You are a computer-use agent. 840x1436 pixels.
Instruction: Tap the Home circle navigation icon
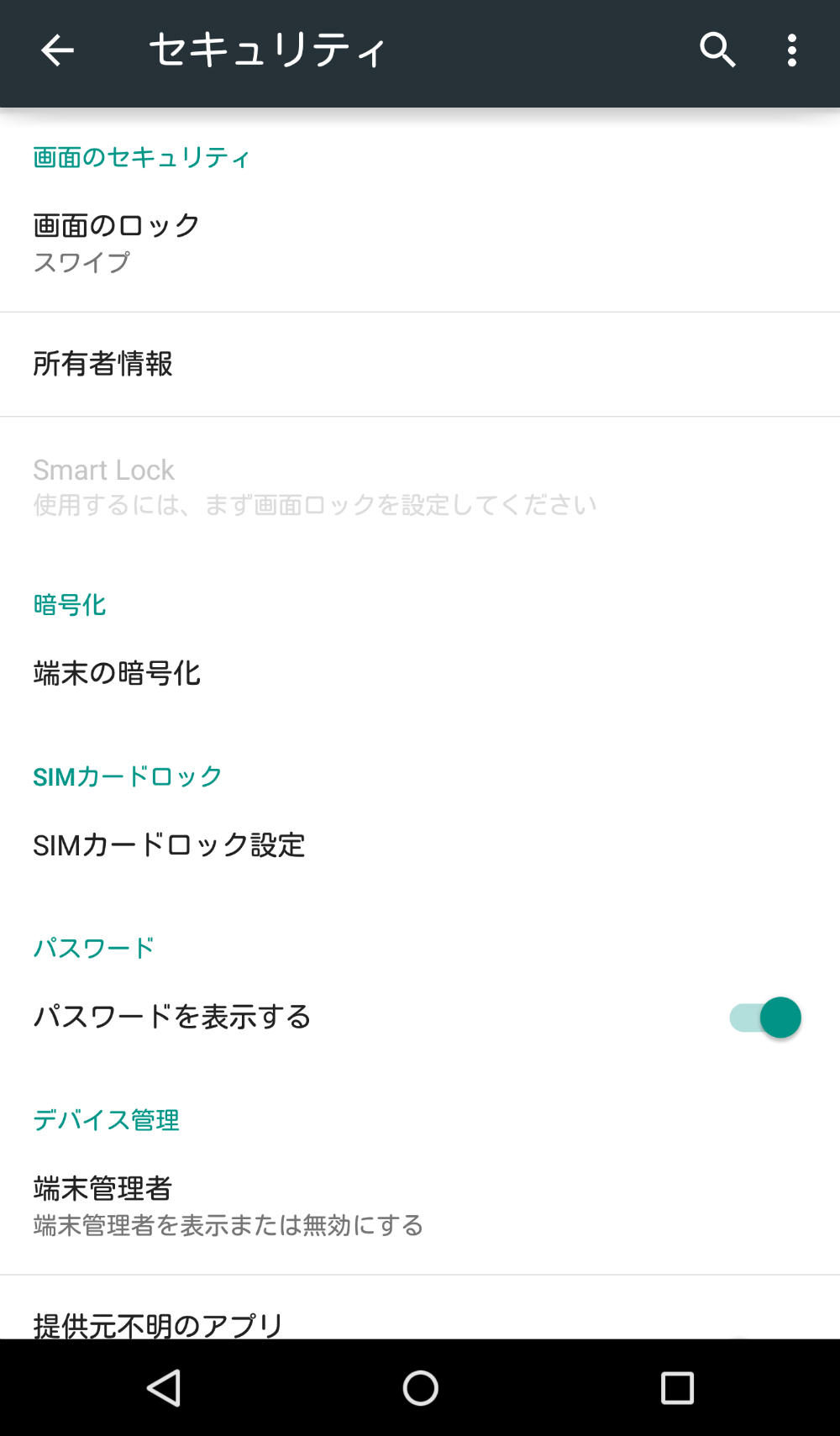click(x=420, y=1387)
